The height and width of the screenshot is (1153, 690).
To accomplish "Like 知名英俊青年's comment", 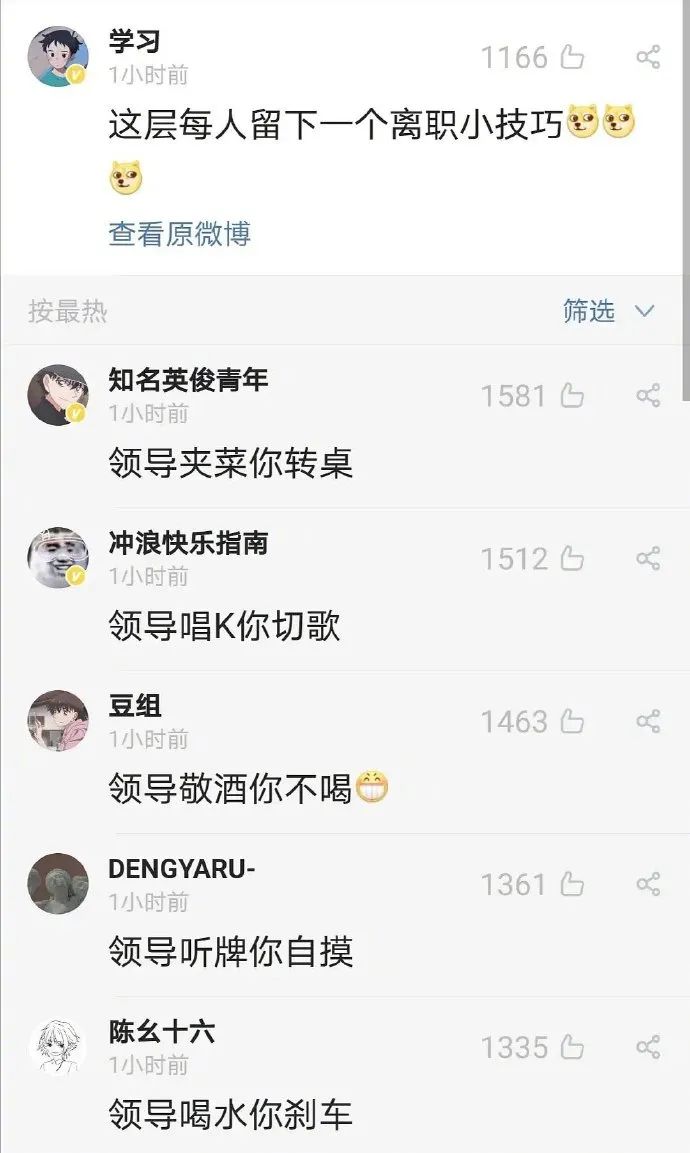I will [x=573, y=396].
